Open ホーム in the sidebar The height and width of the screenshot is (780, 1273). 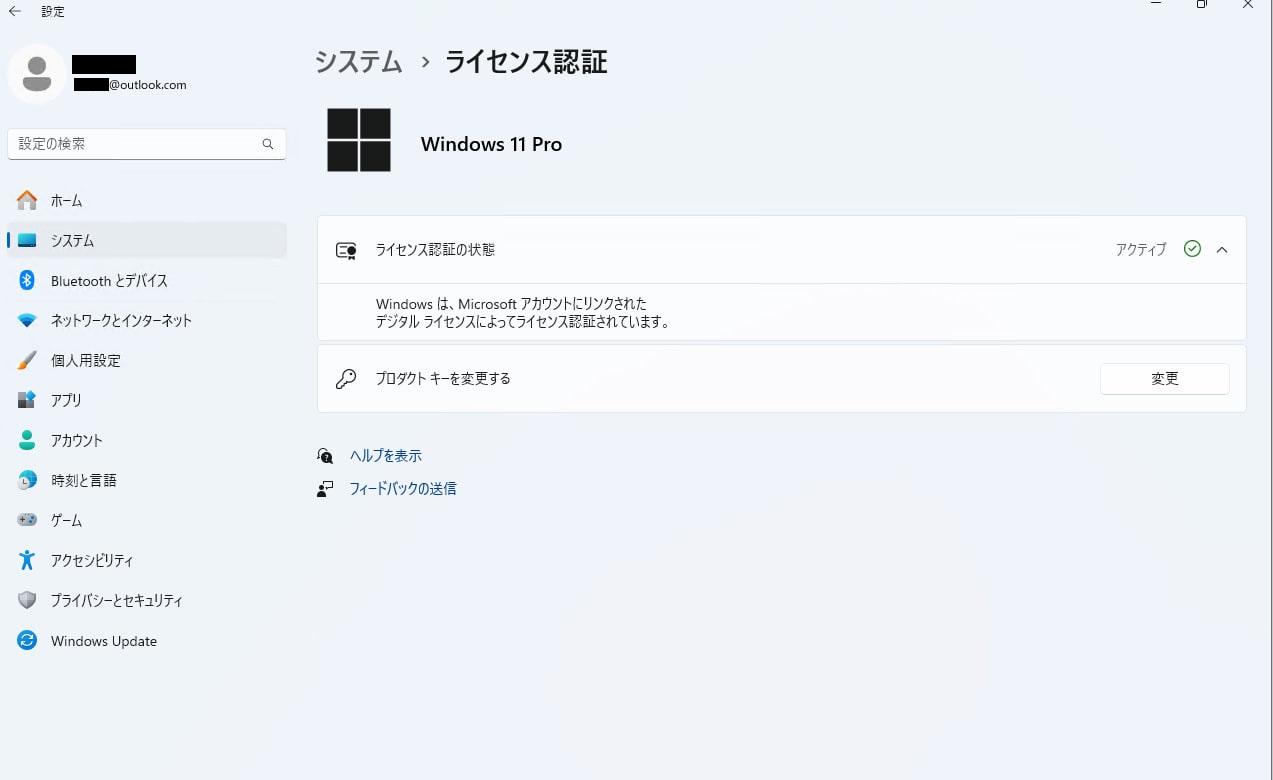pyautogui.click(x=67, y=201)
